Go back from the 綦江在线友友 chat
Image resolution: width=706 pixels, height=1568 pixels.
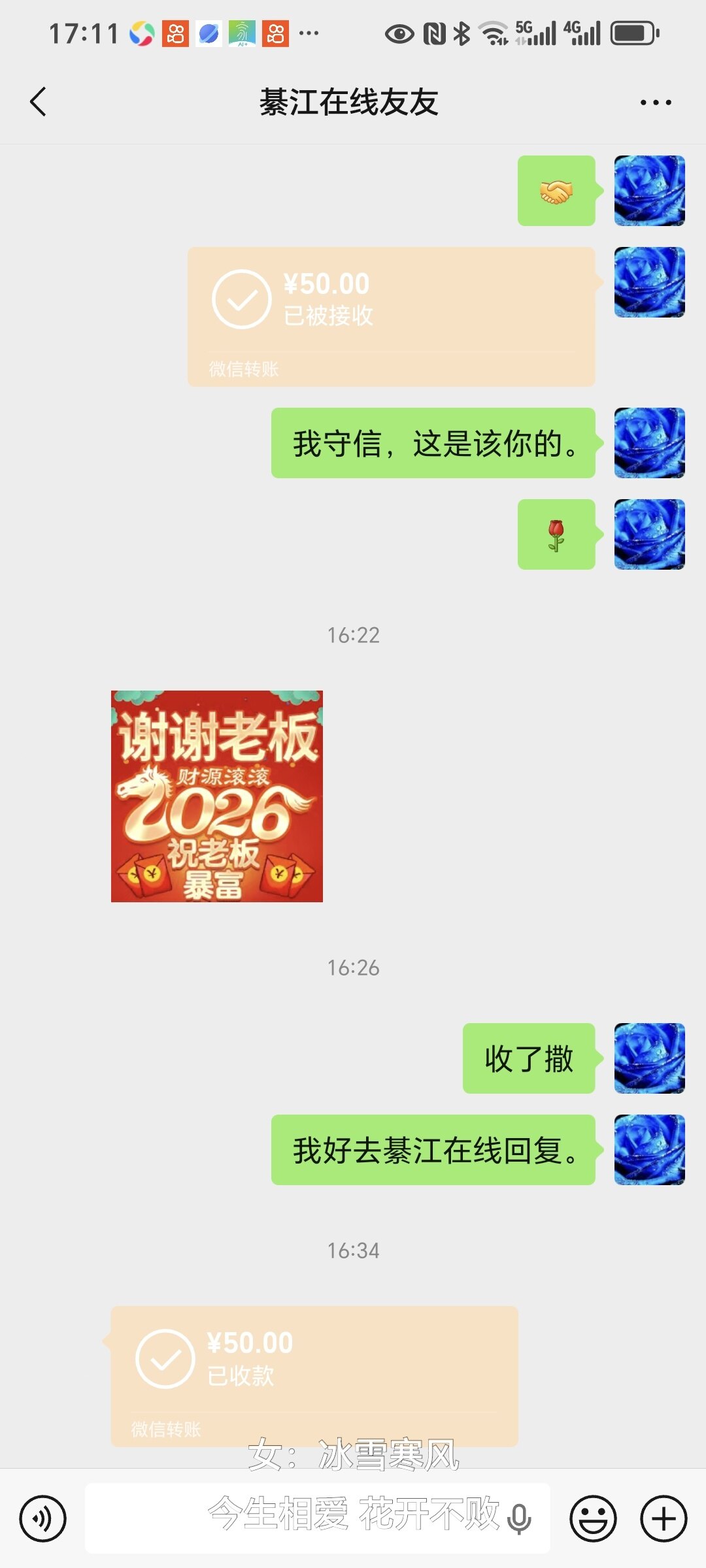(x=39, y=102)
